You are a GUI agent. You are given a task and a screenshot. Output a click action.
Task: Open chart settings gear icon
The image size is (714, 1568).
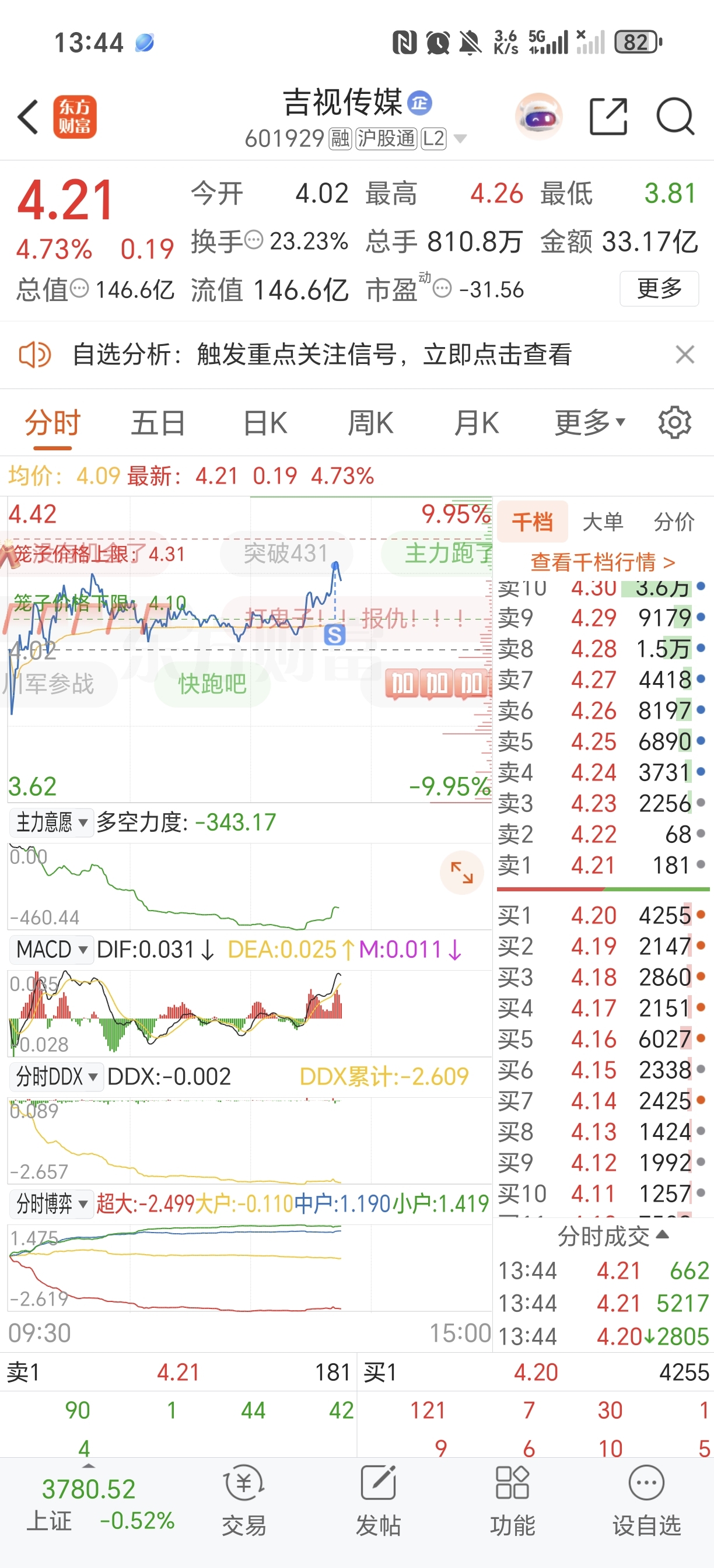pyautogui.click(x=674, y=422)
